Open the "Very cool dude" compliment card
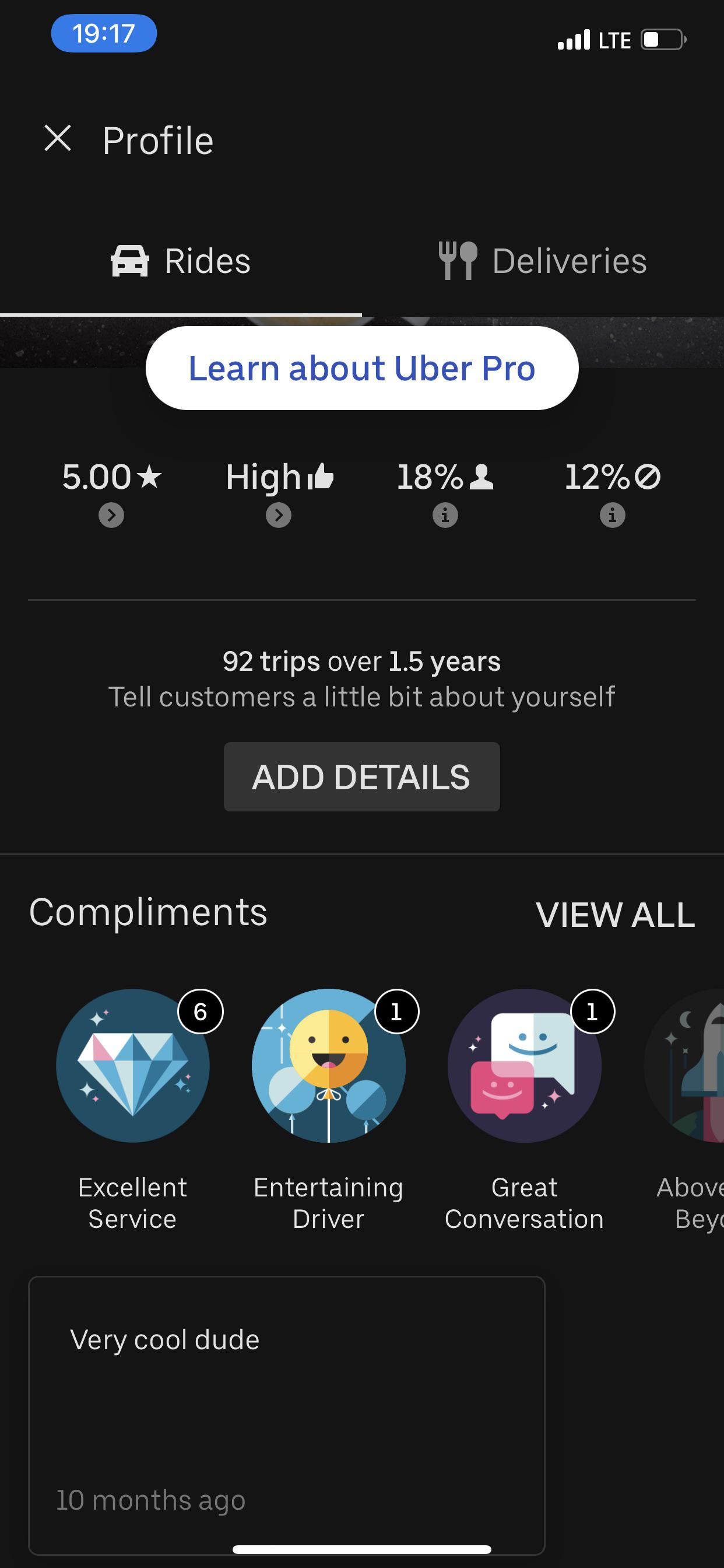 (x=286, y=1415)
